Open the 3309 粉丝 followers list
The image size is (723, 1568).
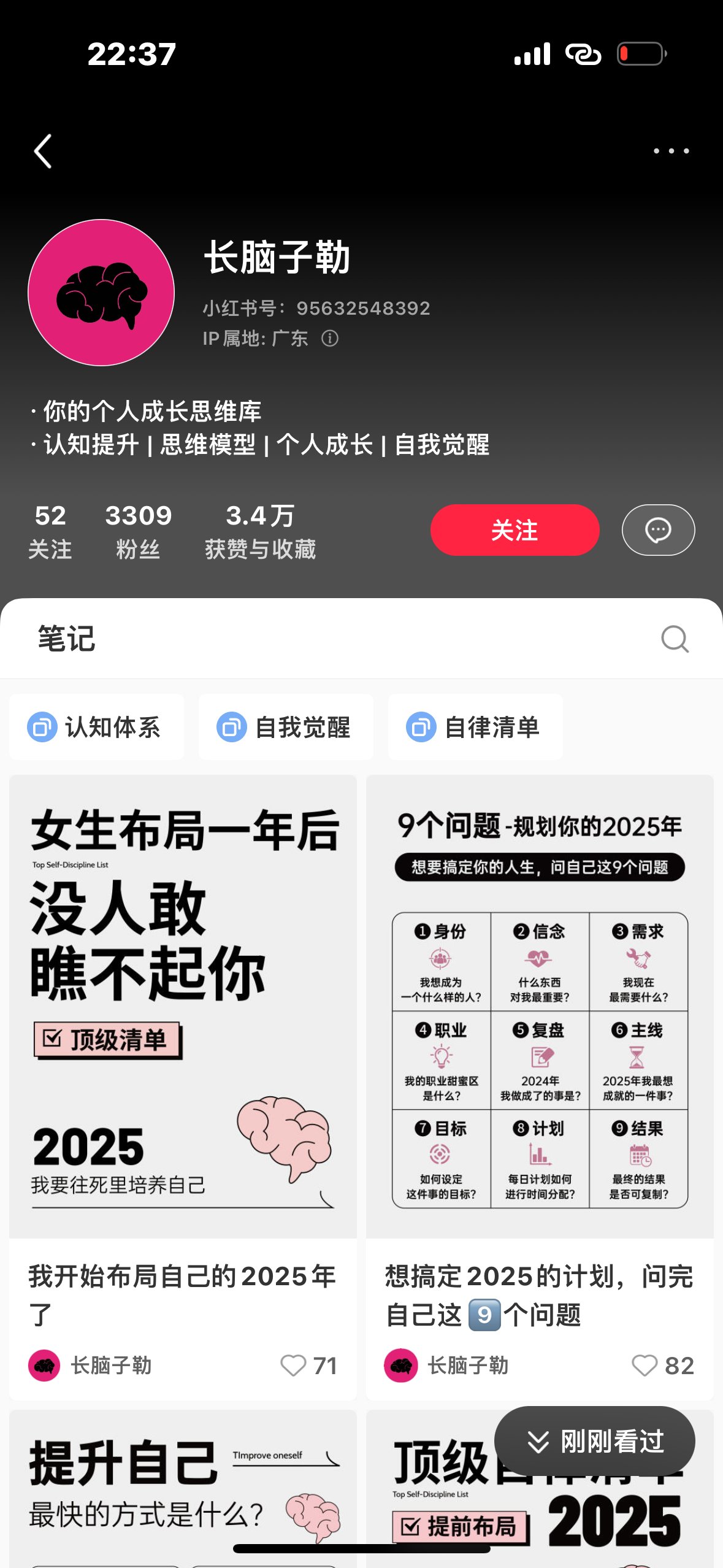[x=138, y=531]
